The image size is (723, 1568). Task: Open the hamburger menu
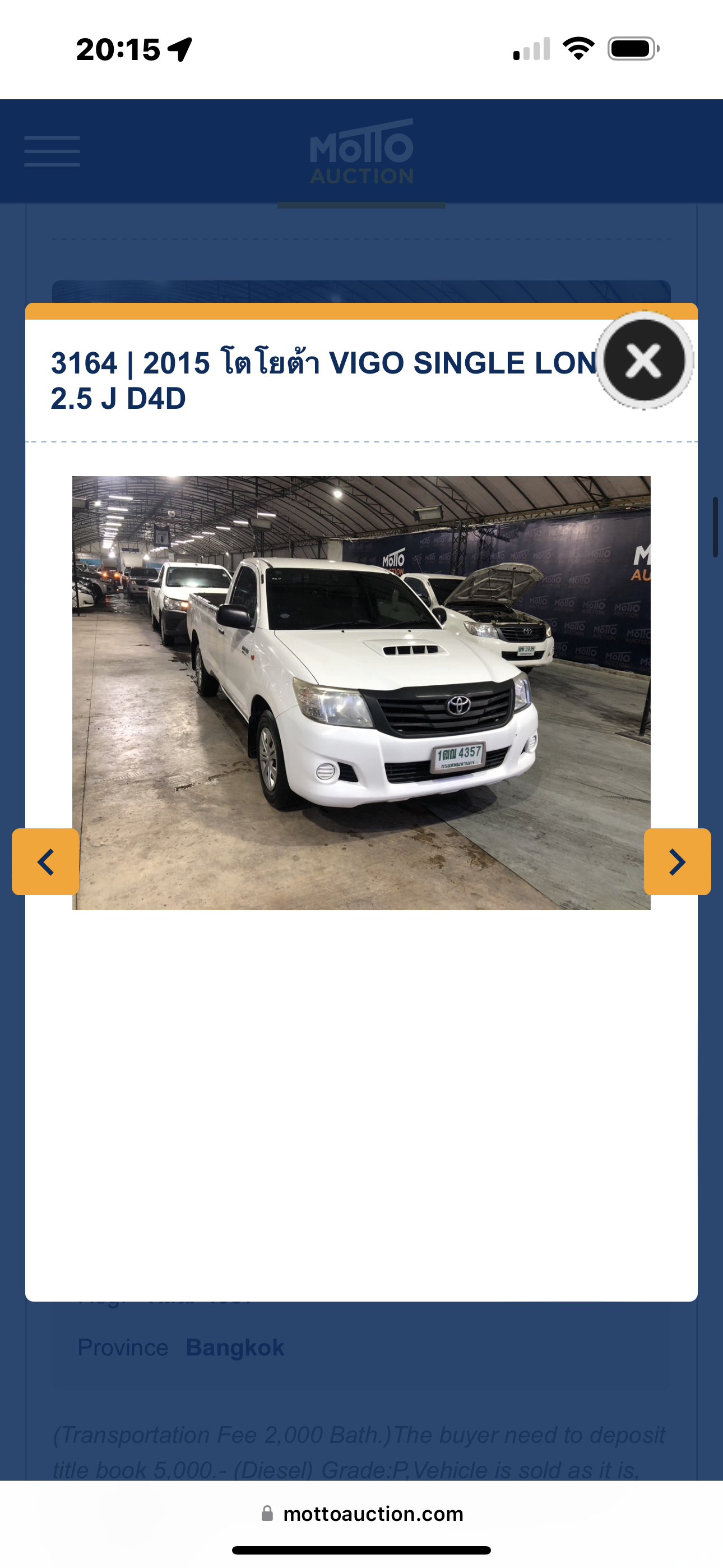tap(52, 151)
